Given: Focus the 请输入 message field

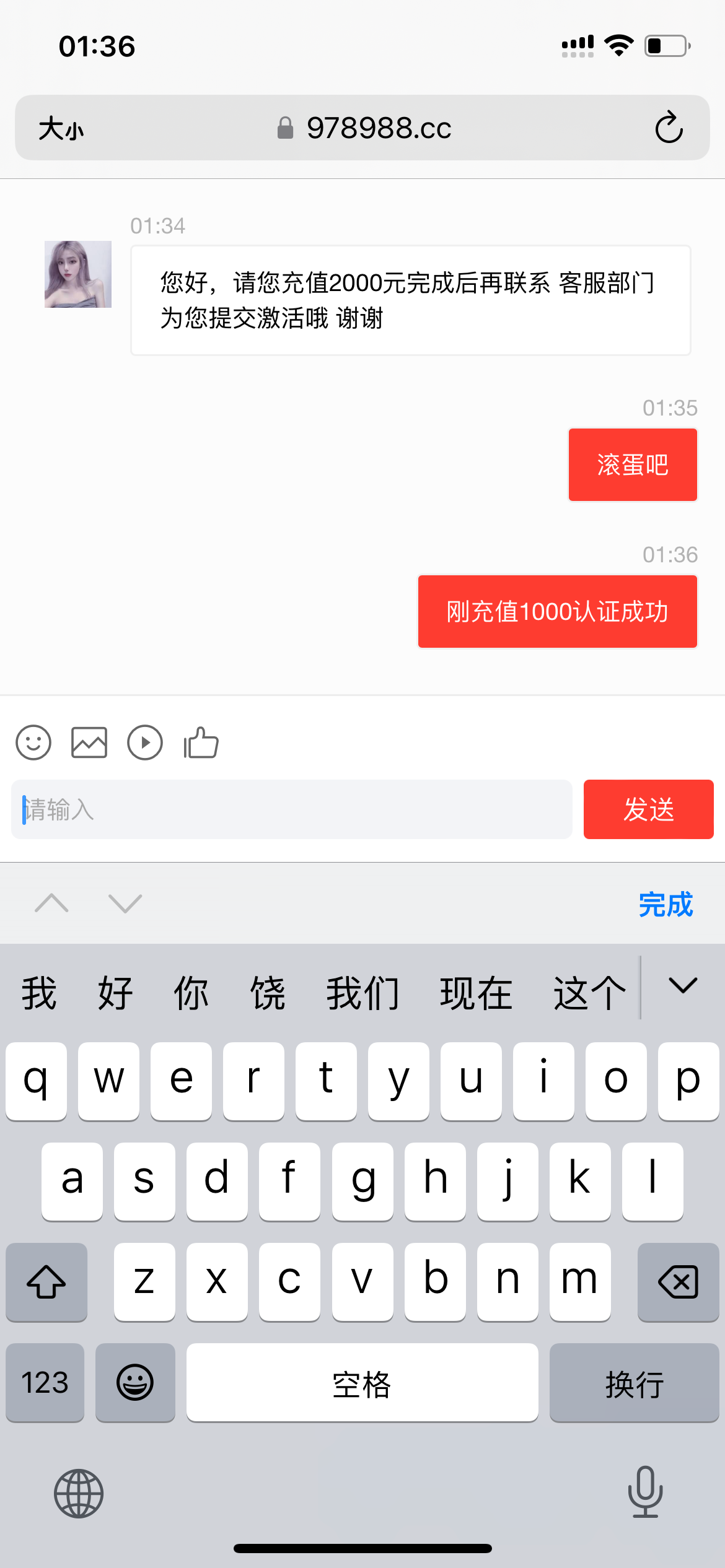Looking at the screenshot, I should click(x=291, y=809).
